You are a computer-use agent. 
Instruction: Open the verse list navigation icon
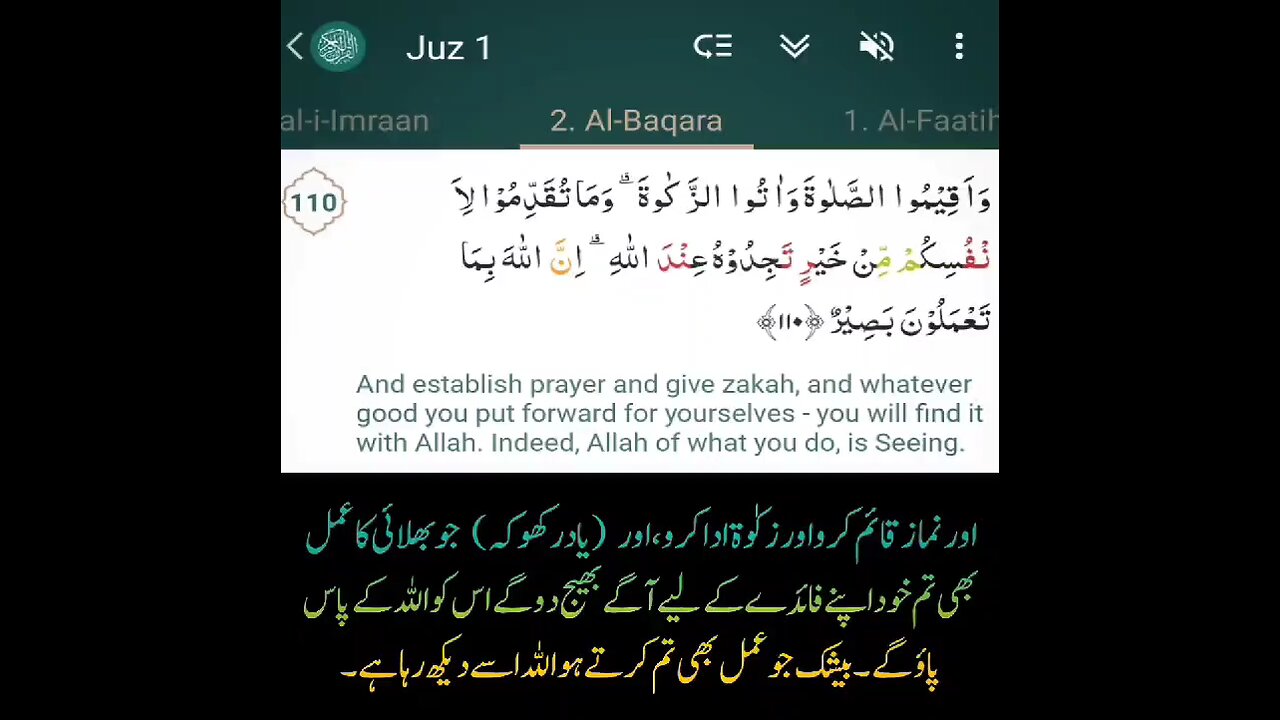(713, 47)
